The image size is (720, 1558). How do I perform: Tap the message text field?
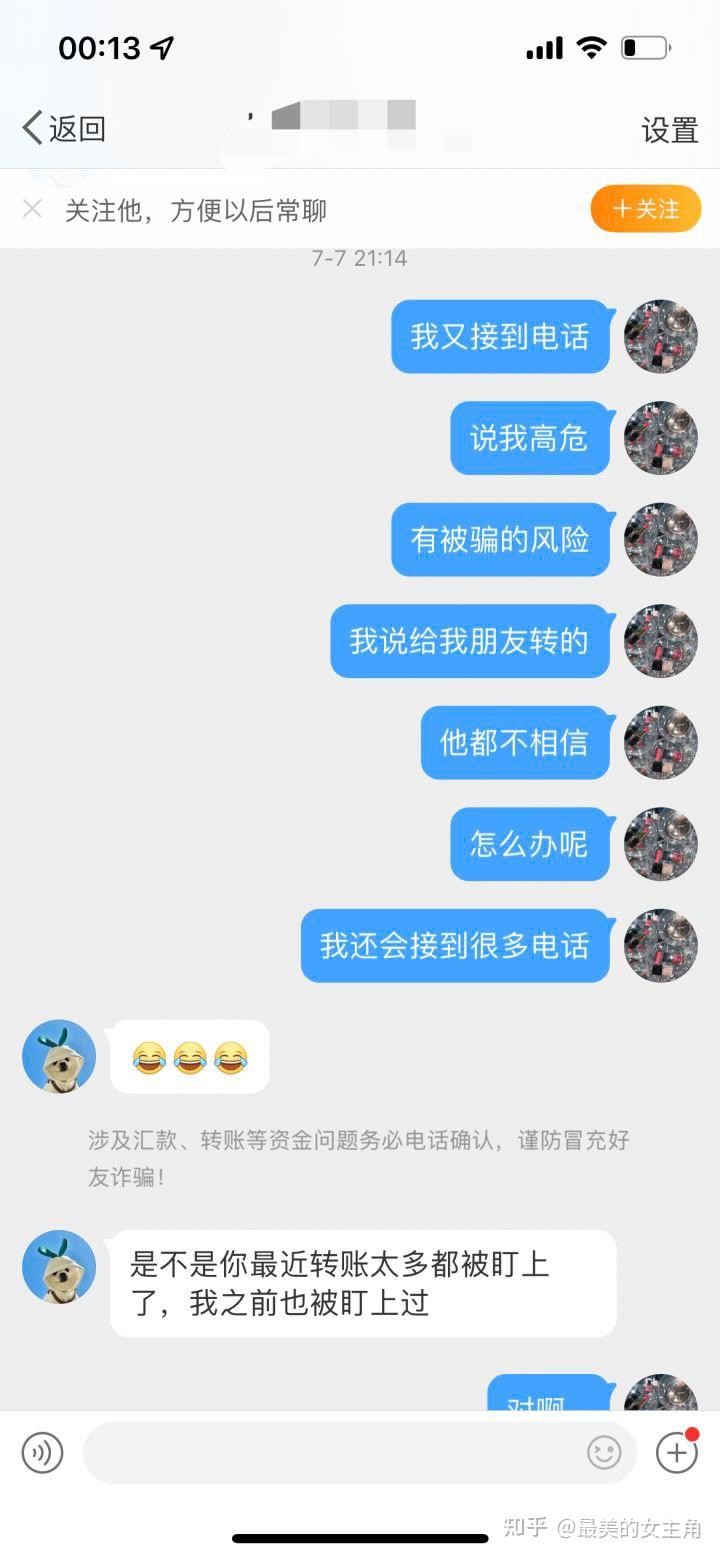tap(330, 1453)
